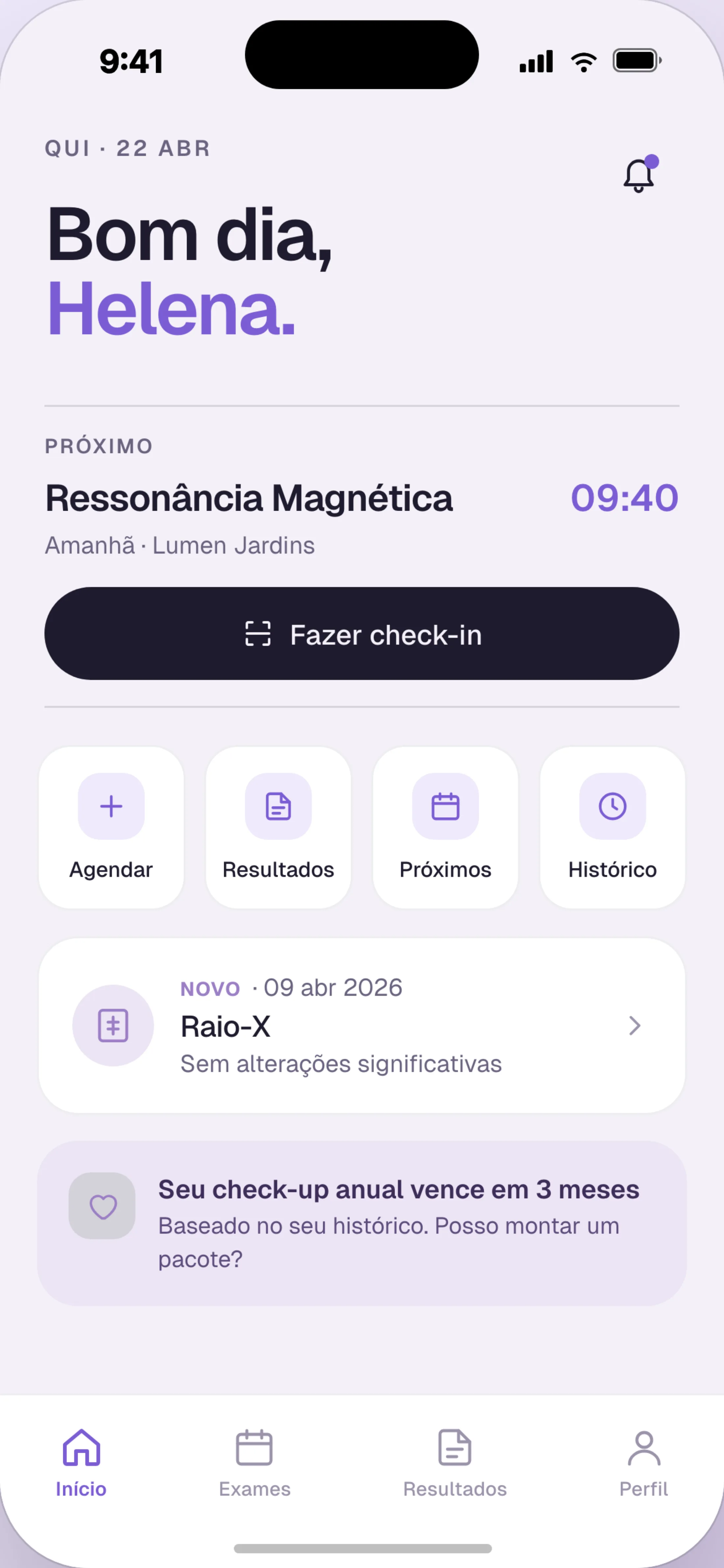Select the Próximos shortcut

coord(445,827)
